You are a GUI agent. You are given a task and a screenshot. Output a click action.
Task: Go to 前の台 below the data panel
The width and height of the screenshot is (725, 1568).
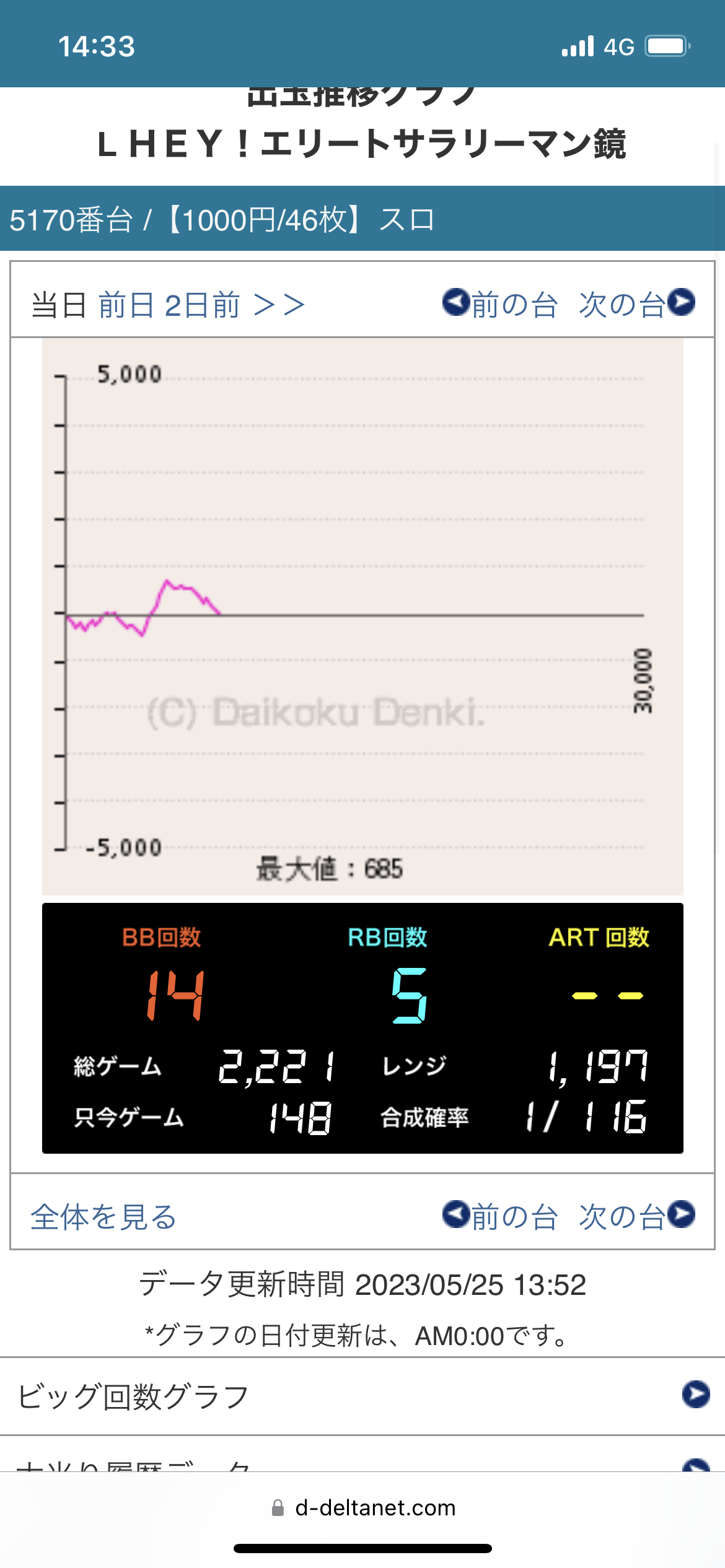point(500,1216)
